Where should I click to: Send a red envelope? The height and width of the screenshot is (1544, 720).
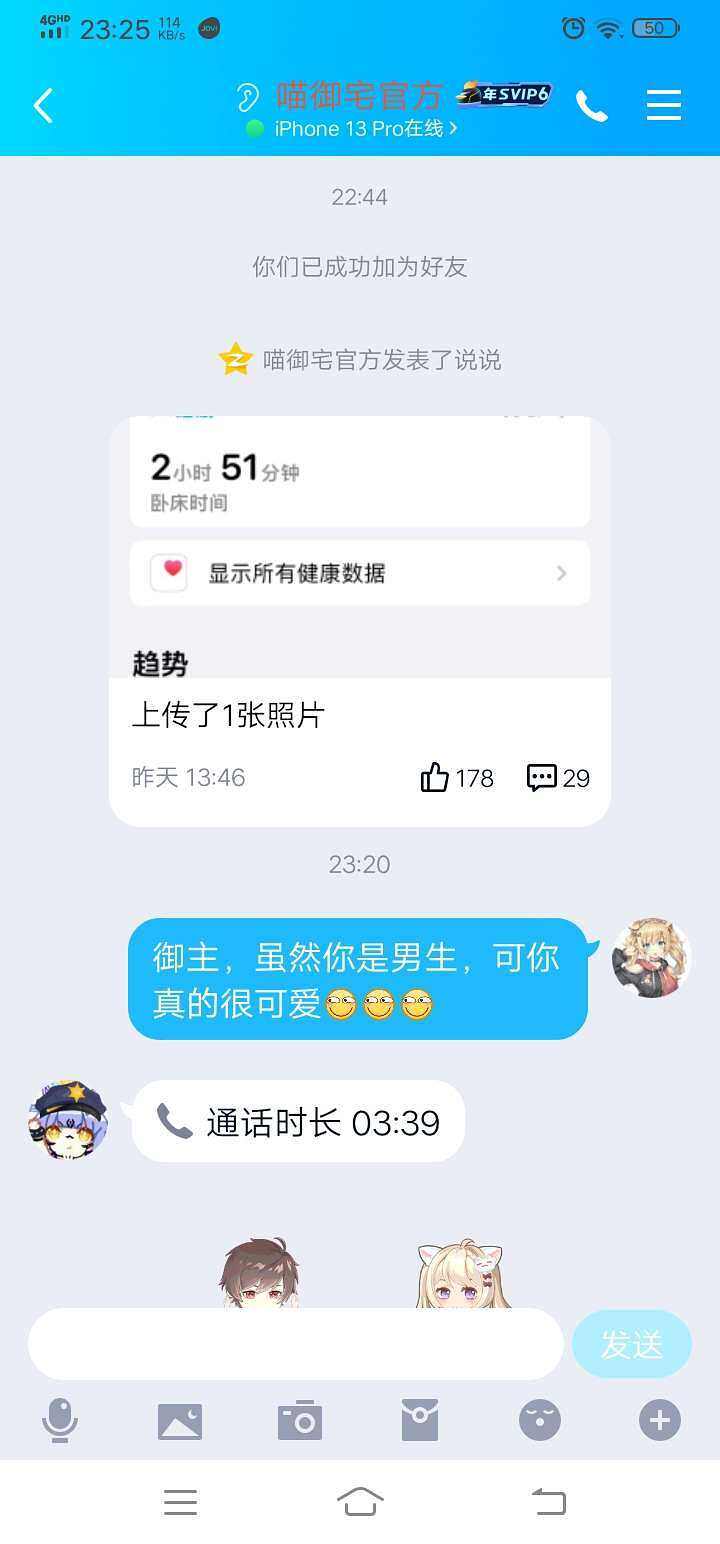click(x=420, y=1420)
